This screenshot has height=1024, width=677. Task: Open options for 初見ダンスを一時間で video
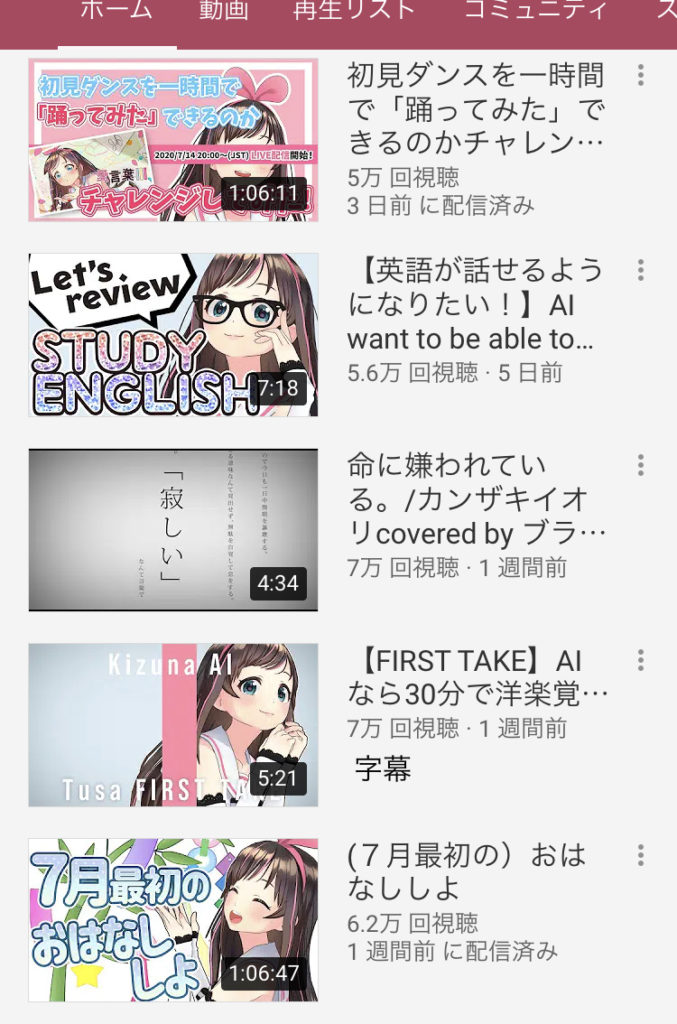click(640, 75)
